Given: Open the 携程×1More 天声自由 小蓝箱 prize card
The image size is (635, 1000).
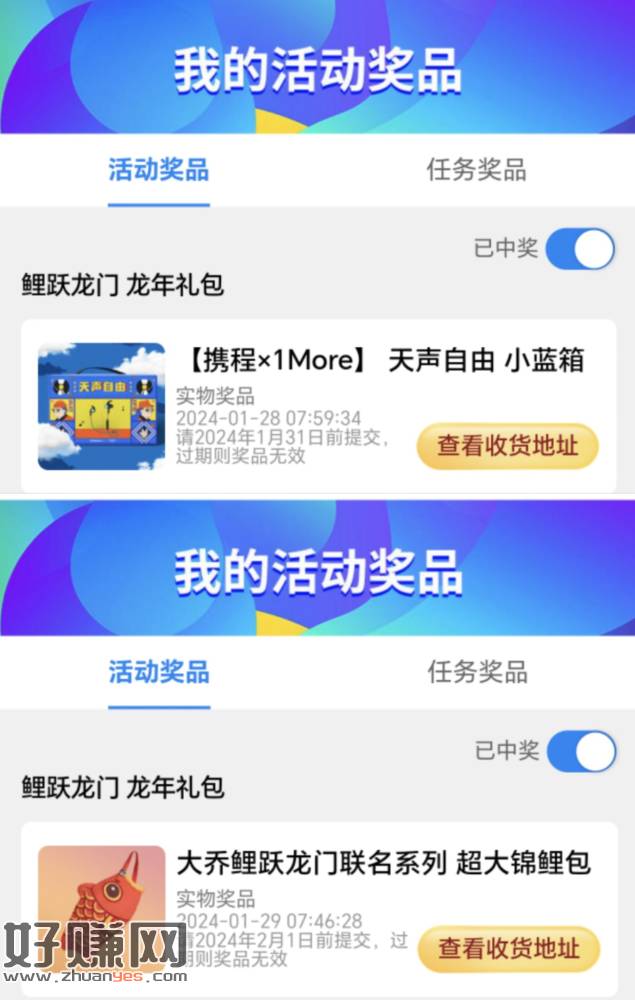Looking at the screenshot, I should (x=385, y=361).
